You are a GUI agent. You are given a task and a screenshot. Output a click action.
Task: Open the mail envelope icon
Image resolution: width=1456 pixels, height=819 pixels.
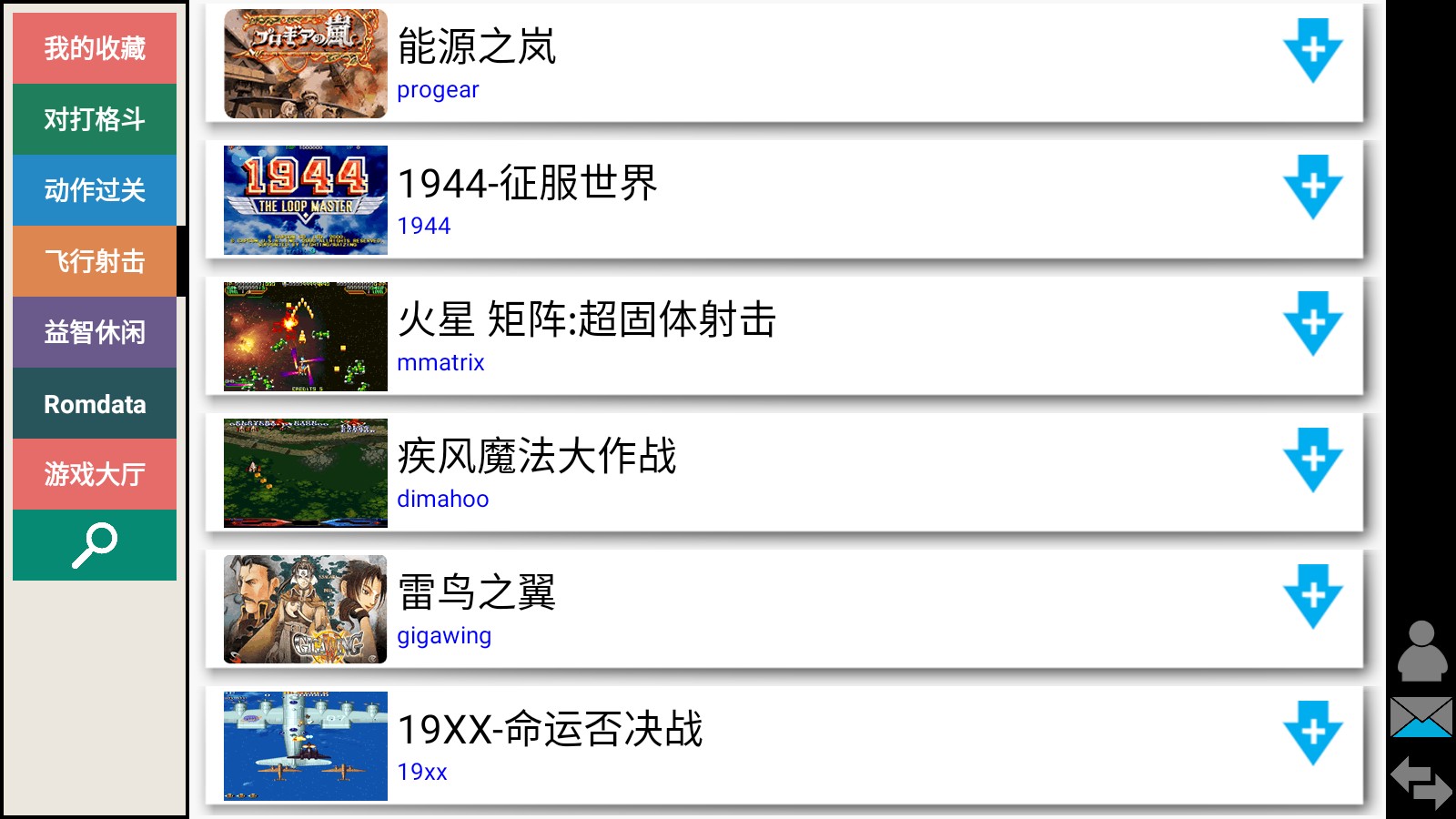(x=1421, y=717)
